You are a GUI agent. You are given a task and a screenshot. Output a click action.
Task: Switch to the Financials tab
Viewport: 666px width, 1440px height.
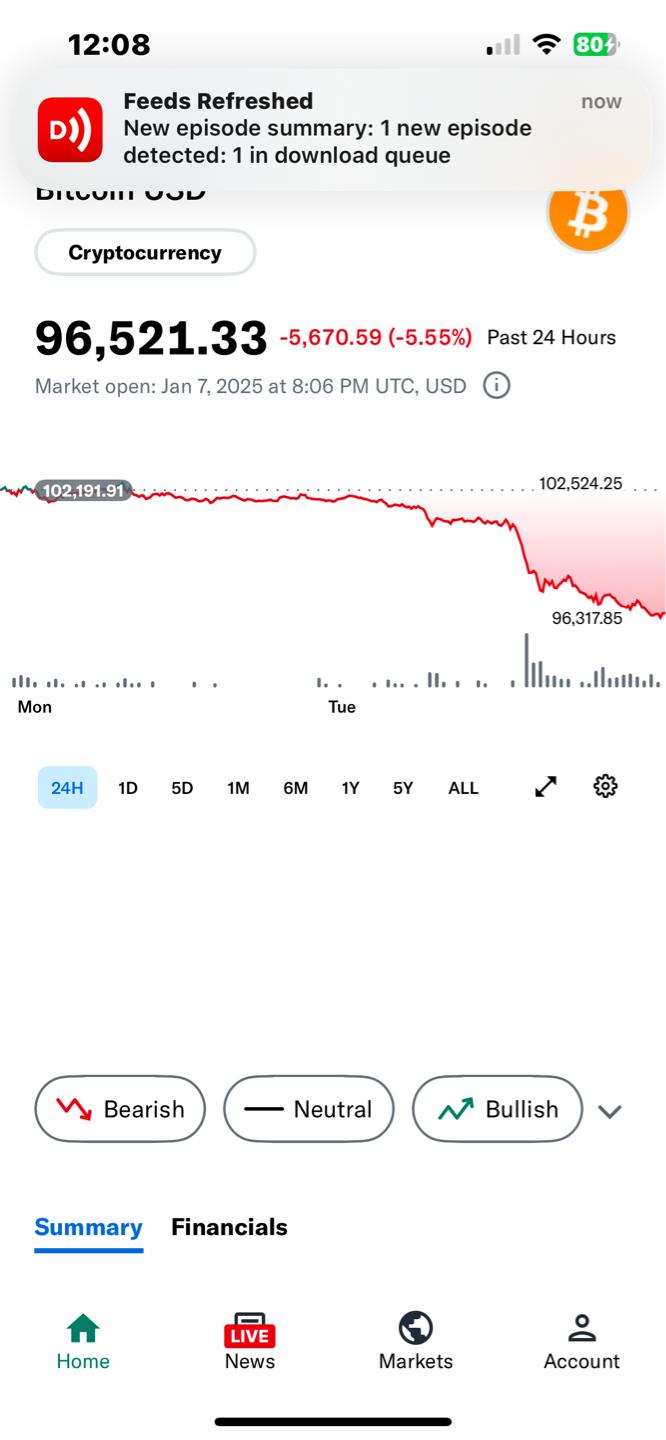pos(229,1227)
